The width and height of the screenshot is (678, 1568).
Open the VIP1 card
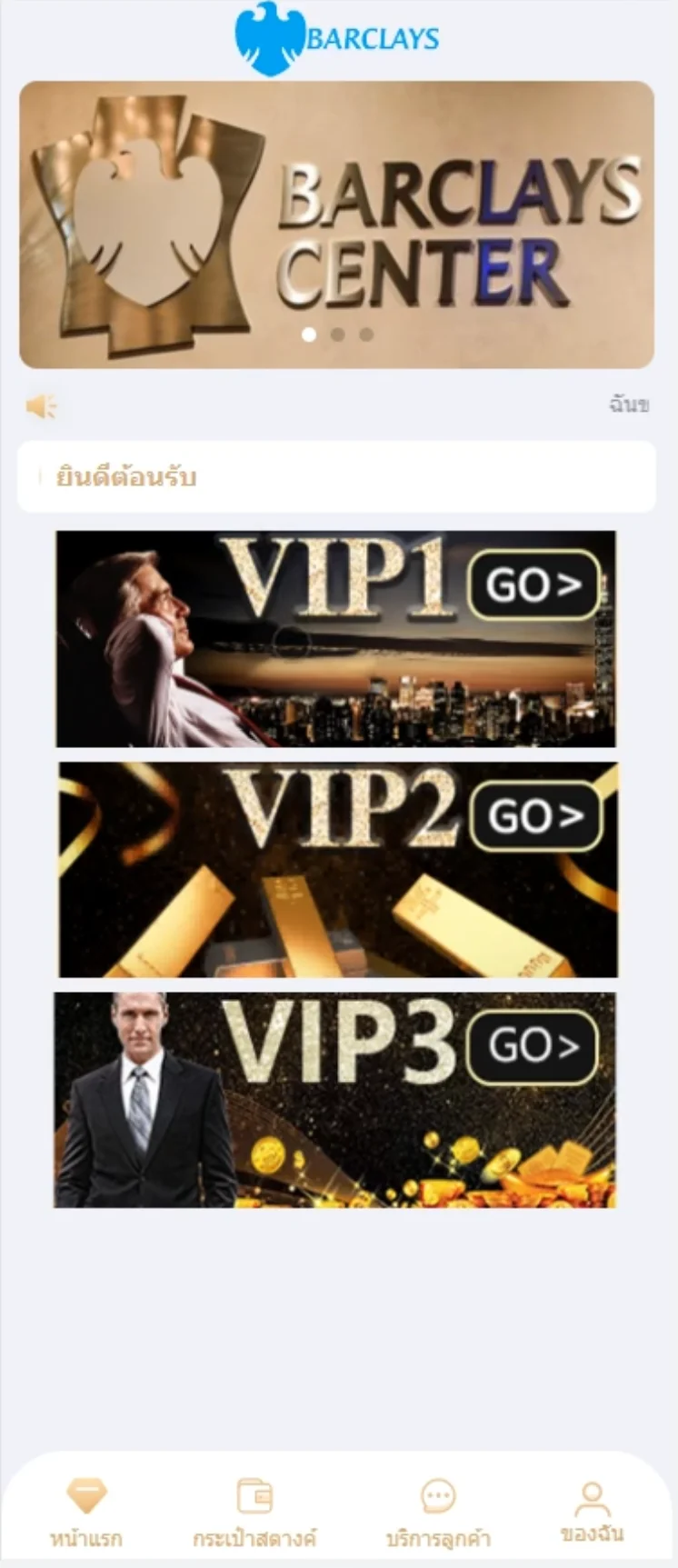(335, 639)
